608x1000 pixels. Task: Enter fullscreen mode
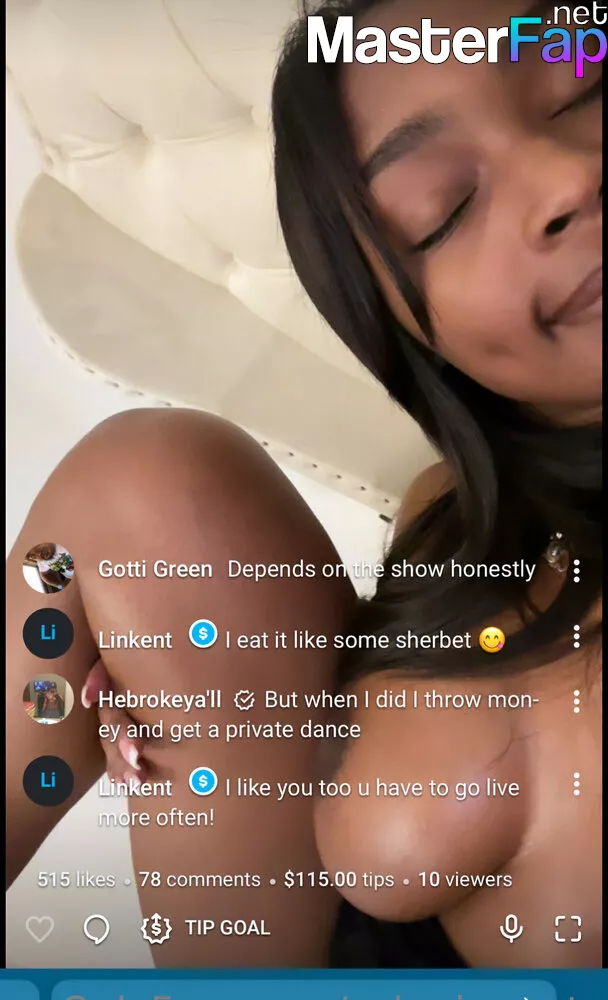[x=568, y=929]
